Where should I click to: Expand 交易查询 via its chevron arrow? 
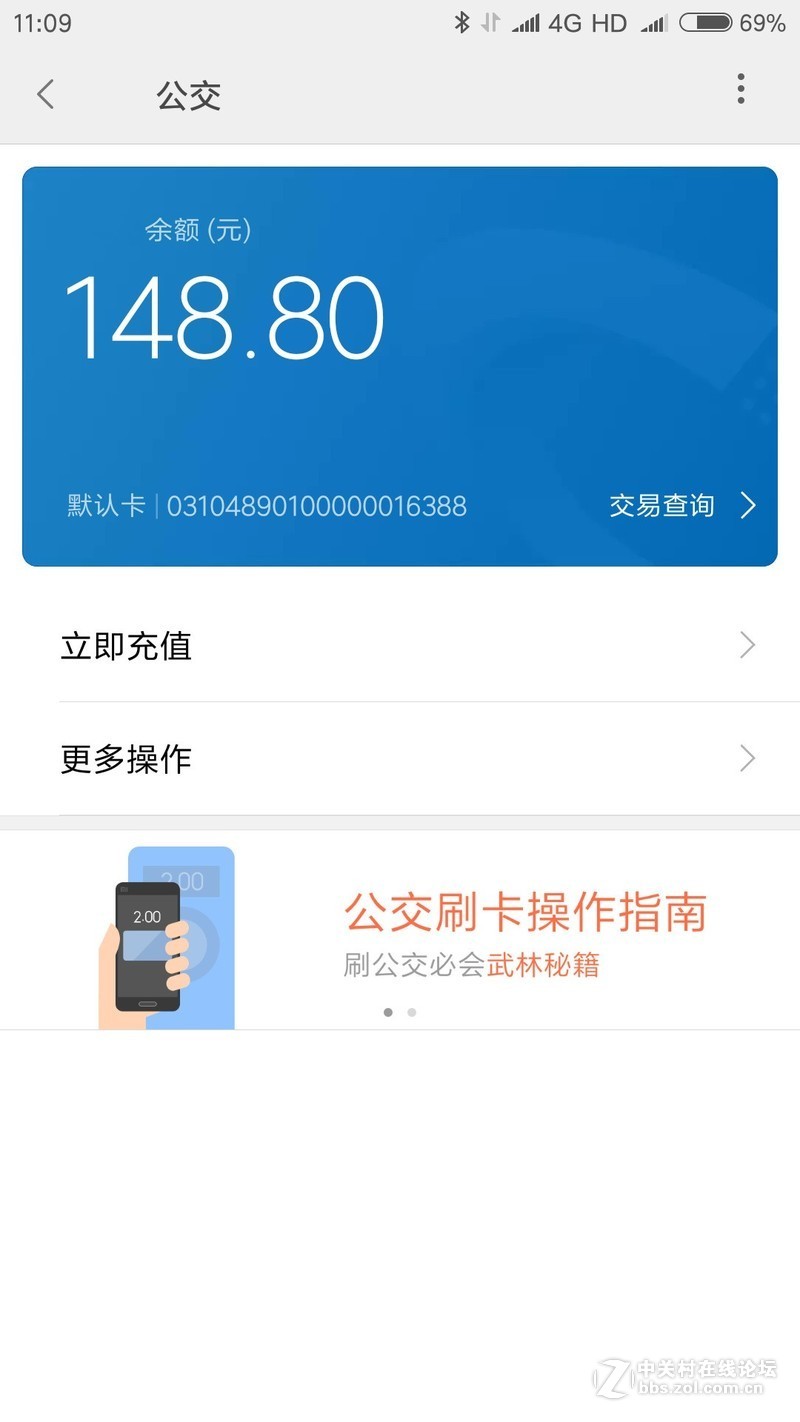click(747, 506)
